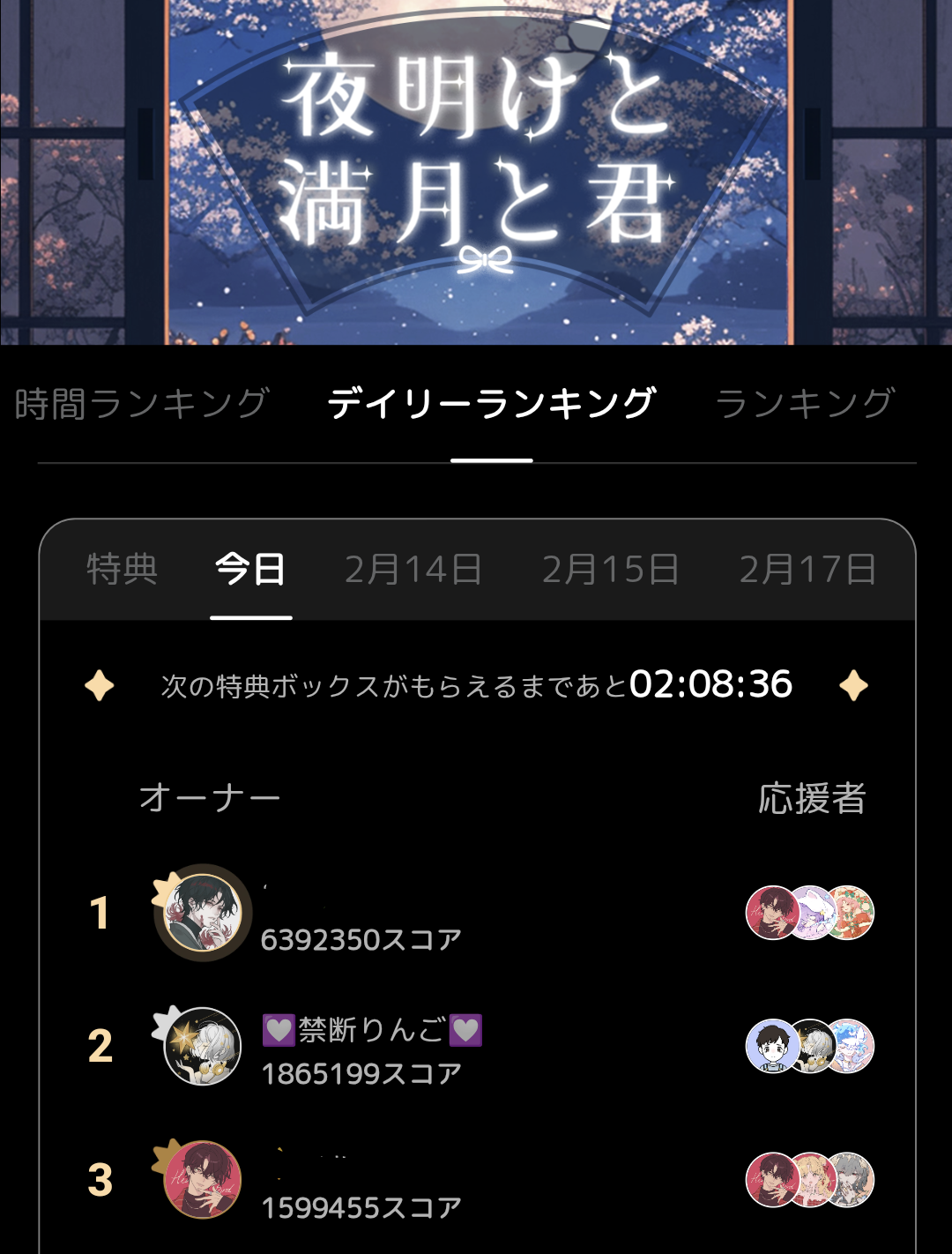
Task: View supporters of 禁断りんご
Action: point(809,1046)
